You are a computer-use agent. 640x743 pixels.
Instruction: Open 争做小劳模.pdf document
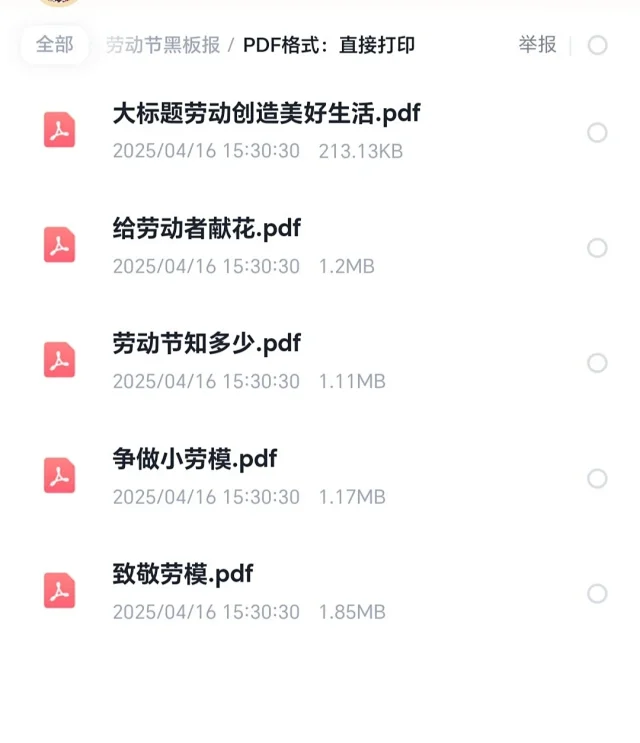click(x=195, y=459)
